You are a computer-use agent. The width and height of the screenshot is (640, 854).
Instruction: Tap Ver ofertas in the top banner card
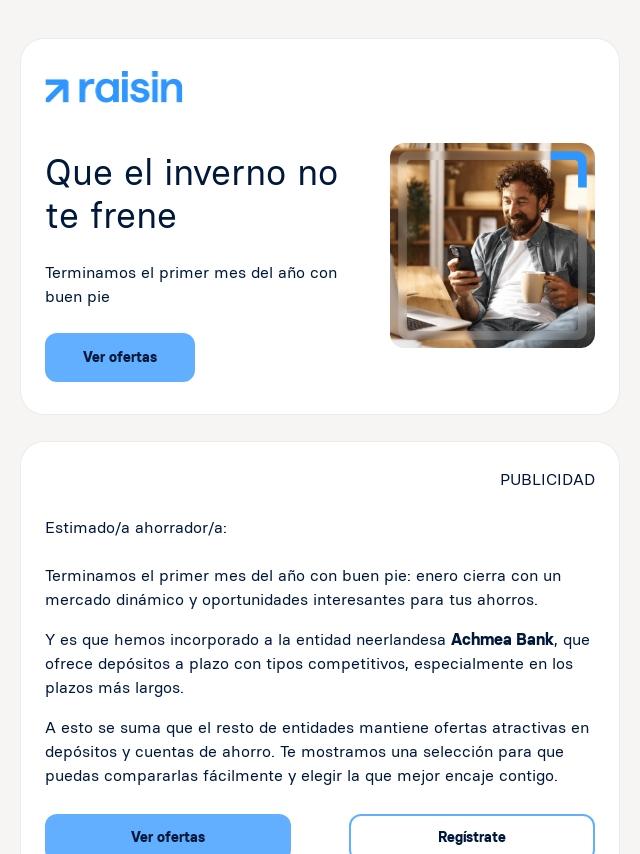click(120, 357)
